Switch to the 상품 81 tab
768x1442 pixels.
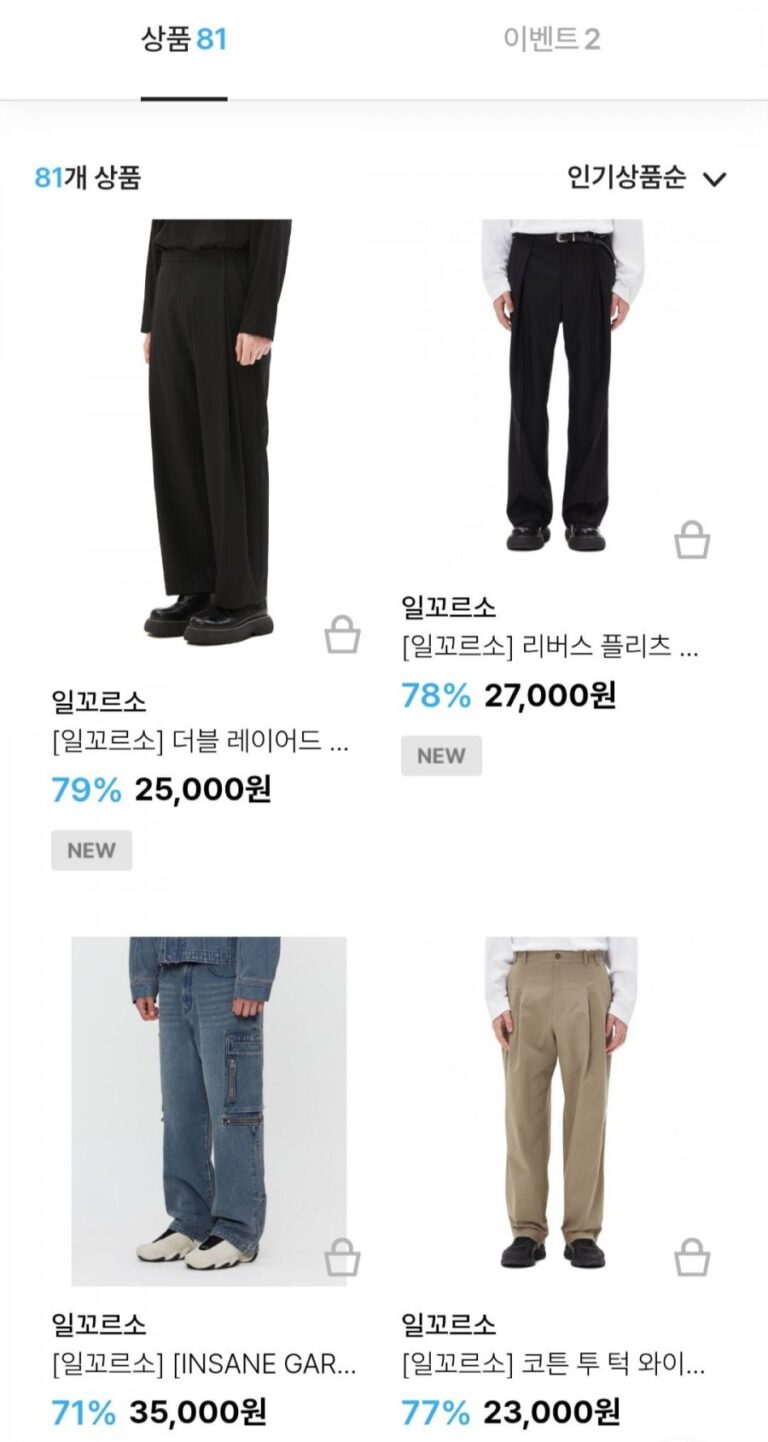coord(184,40)
